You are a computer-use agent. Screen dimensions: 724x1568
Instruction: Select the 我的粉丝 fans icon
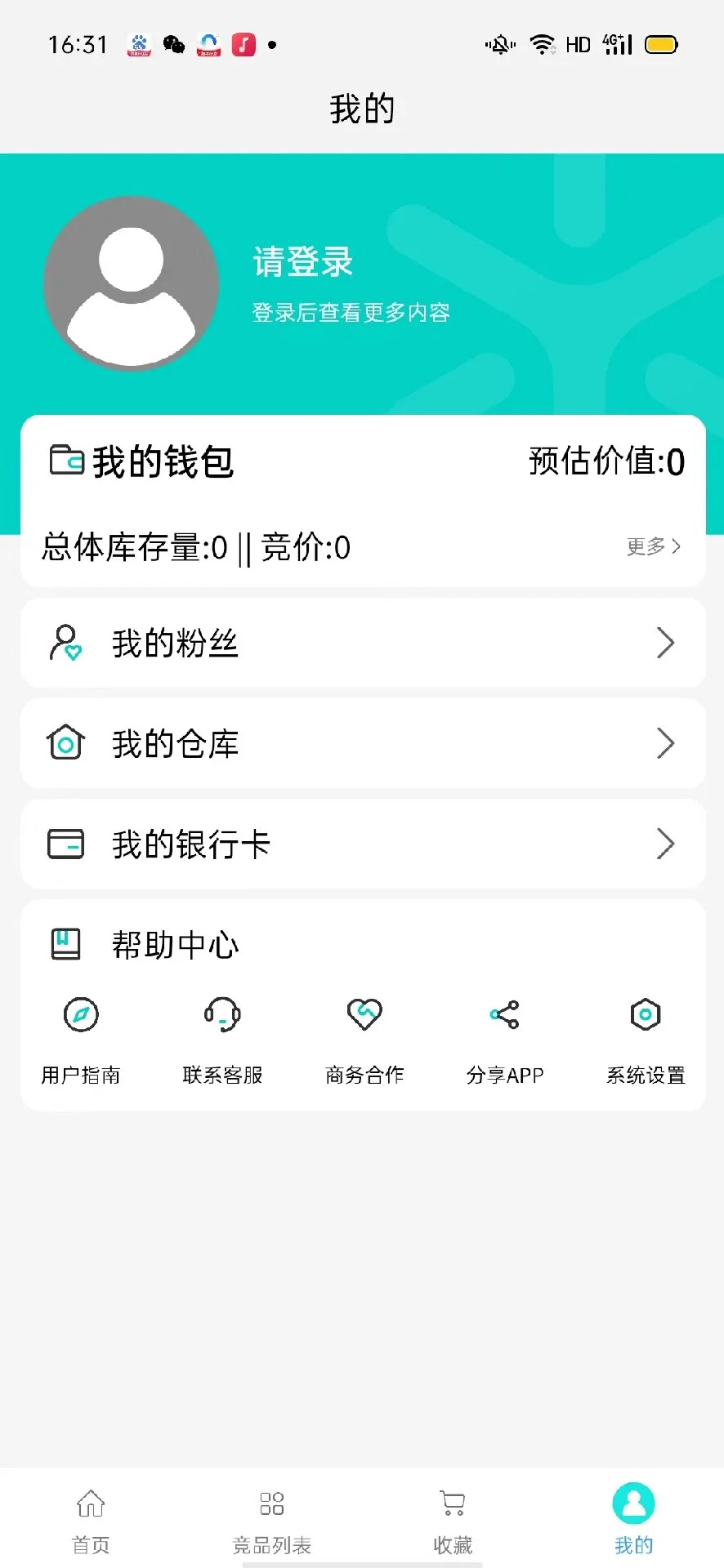[x=65, y=643]
